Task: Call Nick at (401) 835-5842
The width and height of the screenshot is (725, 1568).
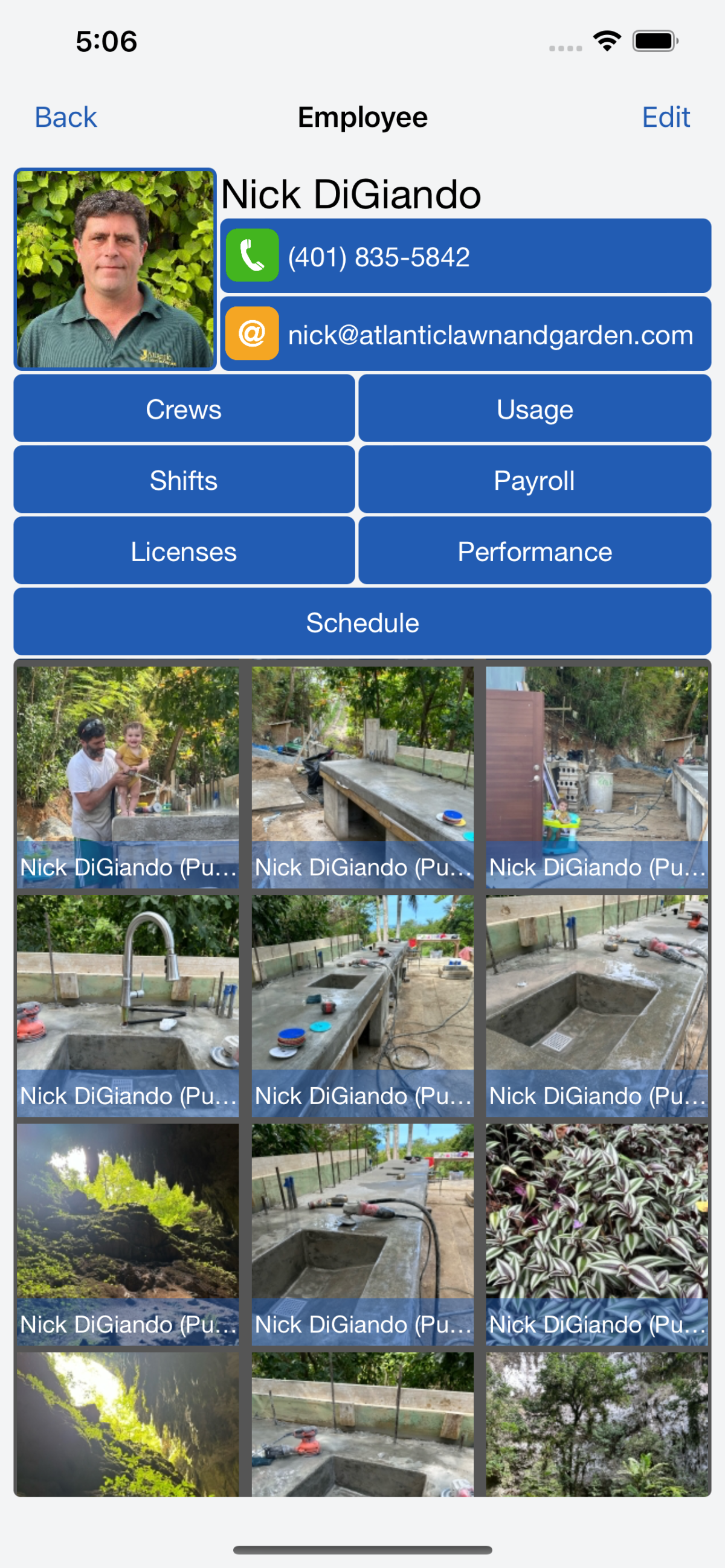Action: pos(465,256)
